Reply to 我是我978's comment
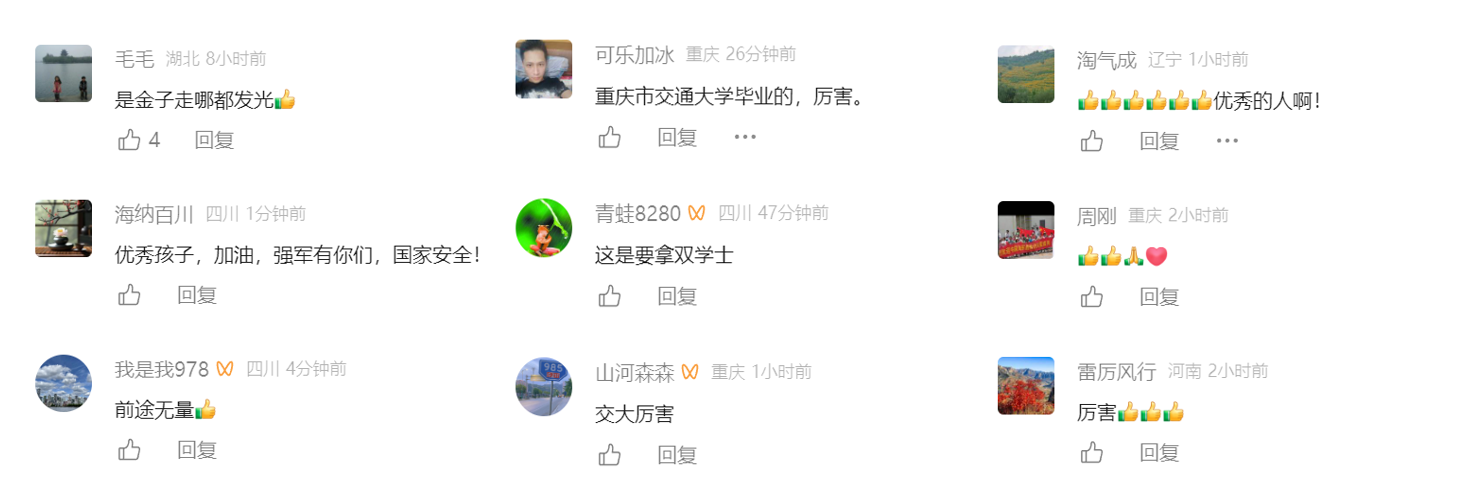This screenshot has width=1471, height=495. (x=197, y=450)
